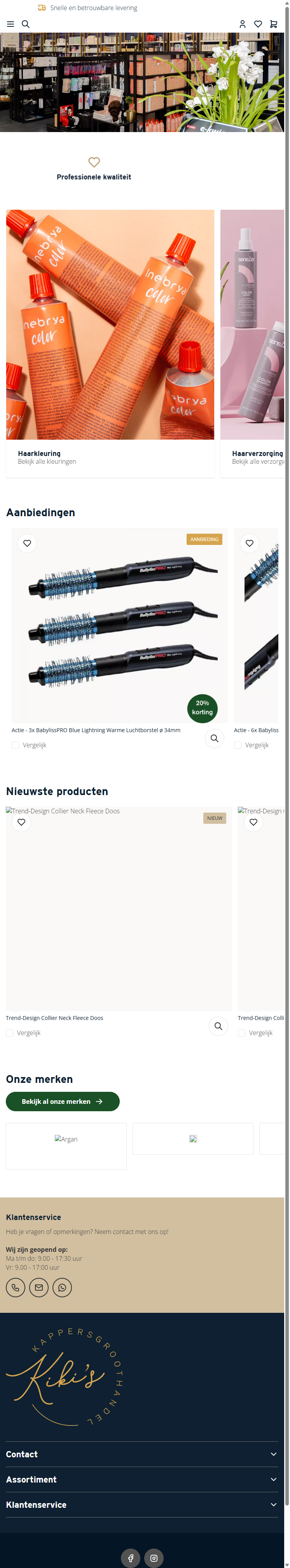Contact customer service via WhatsApp icon

point(62,1288)
